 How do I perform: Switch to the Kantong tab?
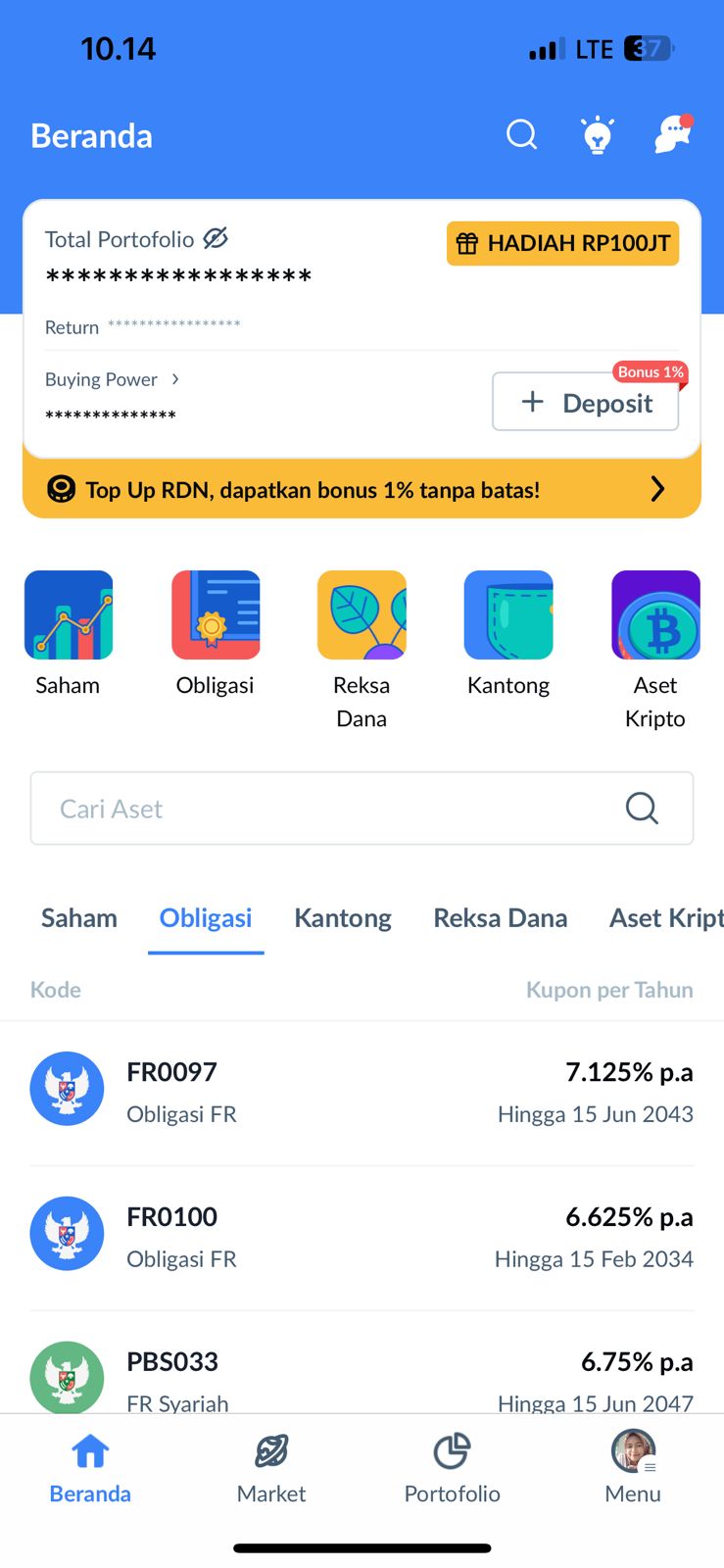[x=342, y=918]
